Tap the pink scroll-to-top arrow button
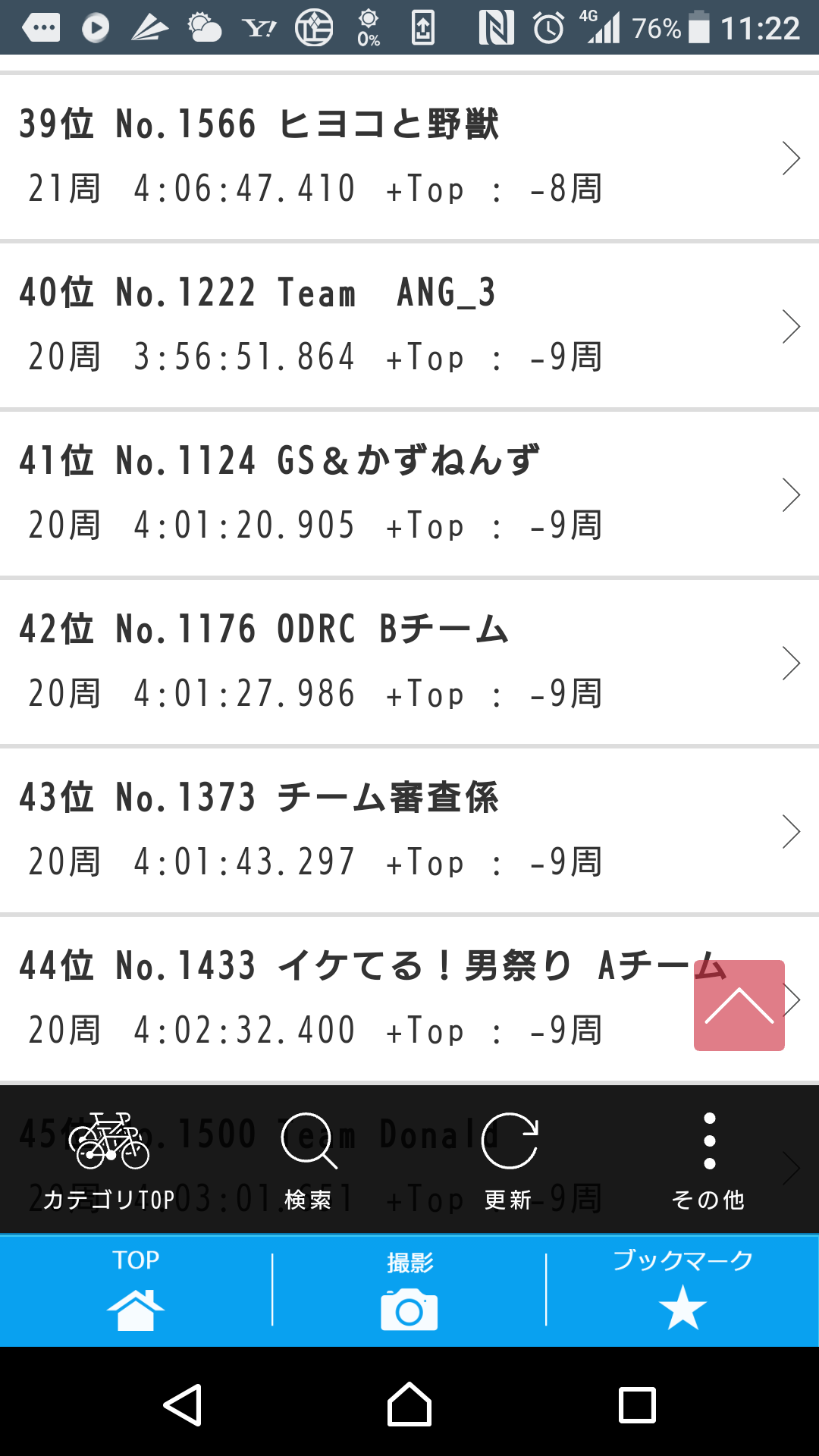 tap(739, 1006)
